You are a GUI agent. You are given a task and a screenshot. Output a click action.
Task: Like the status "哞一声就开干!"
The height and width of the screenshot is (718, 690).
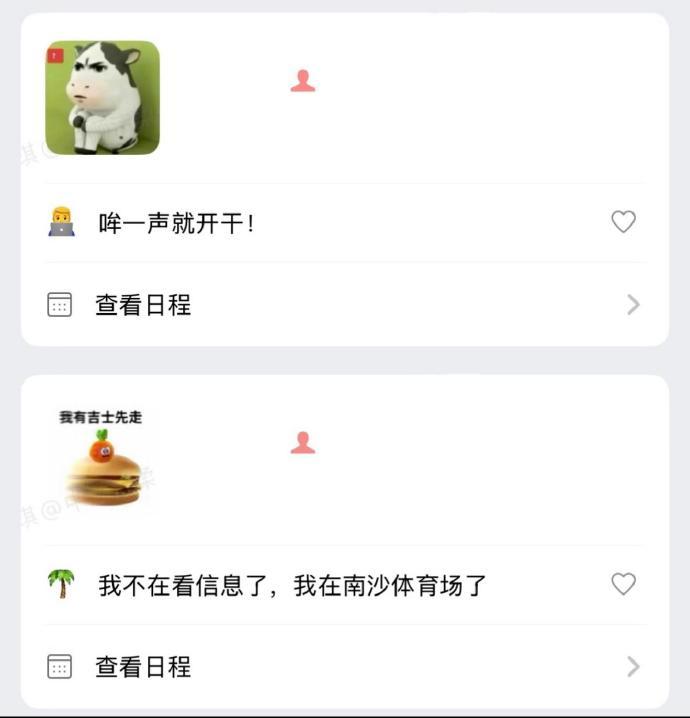pos(623,222)
